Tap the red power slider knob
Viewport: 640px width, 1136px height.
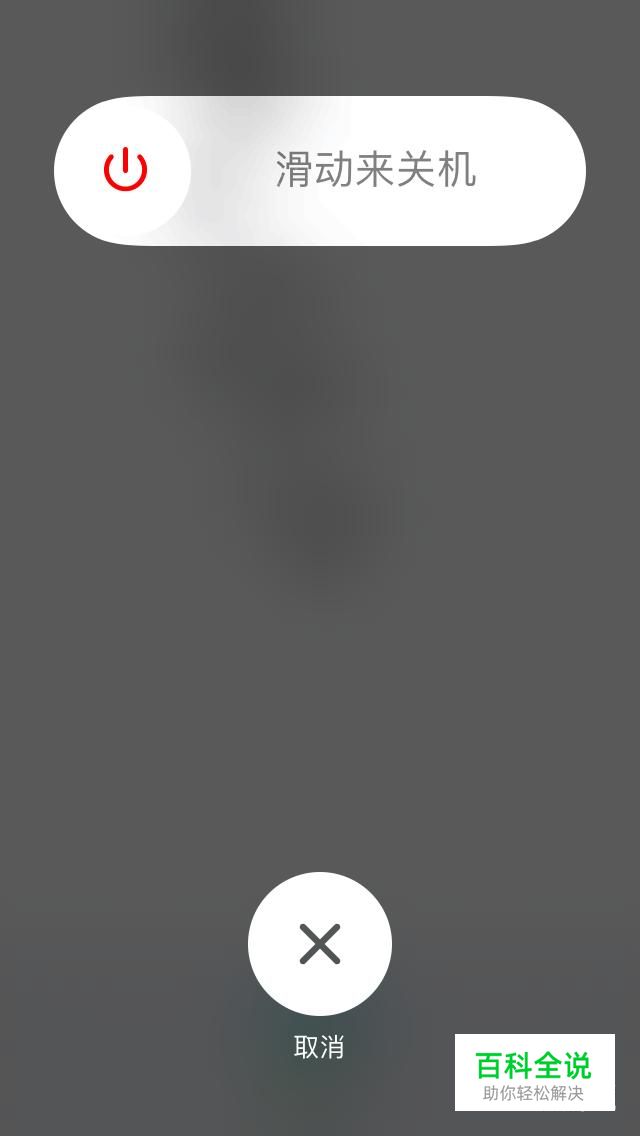125,170
